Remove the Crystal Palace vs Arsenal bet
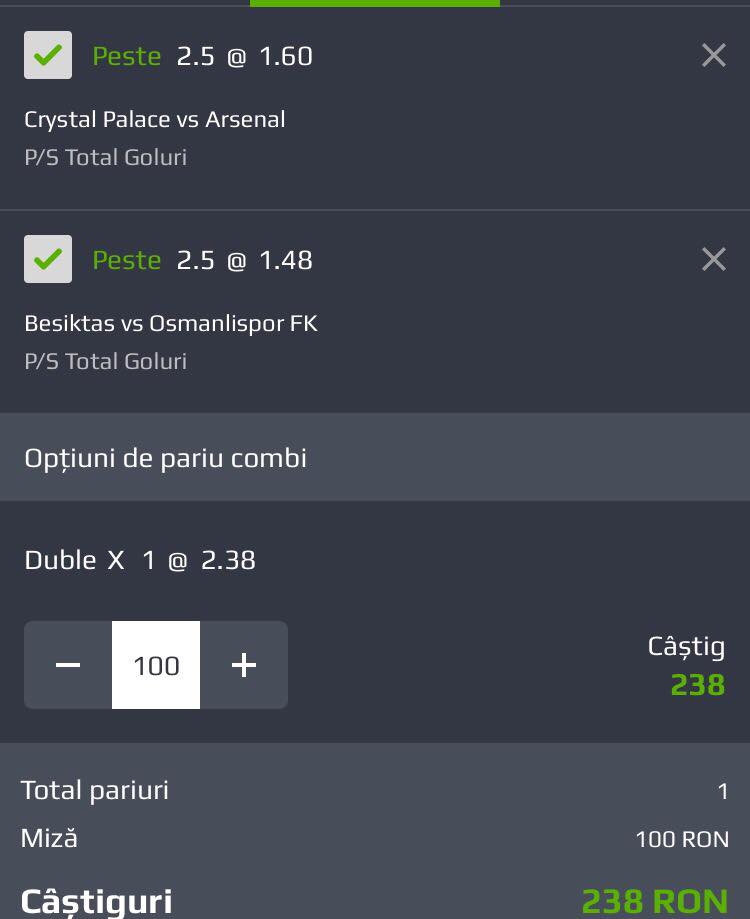 (714, 56)
